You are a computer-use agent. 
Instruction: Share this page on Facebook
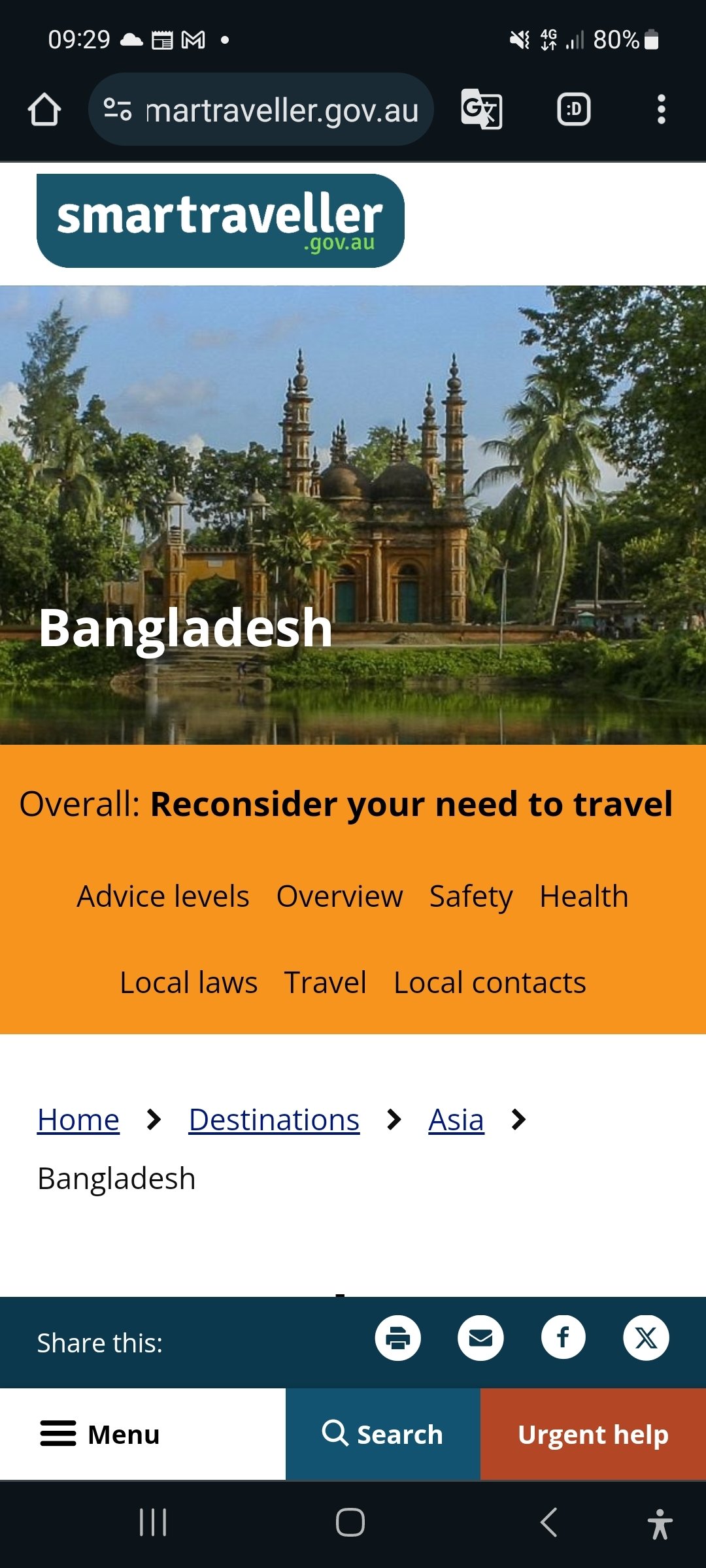(x=563, y=1338)
